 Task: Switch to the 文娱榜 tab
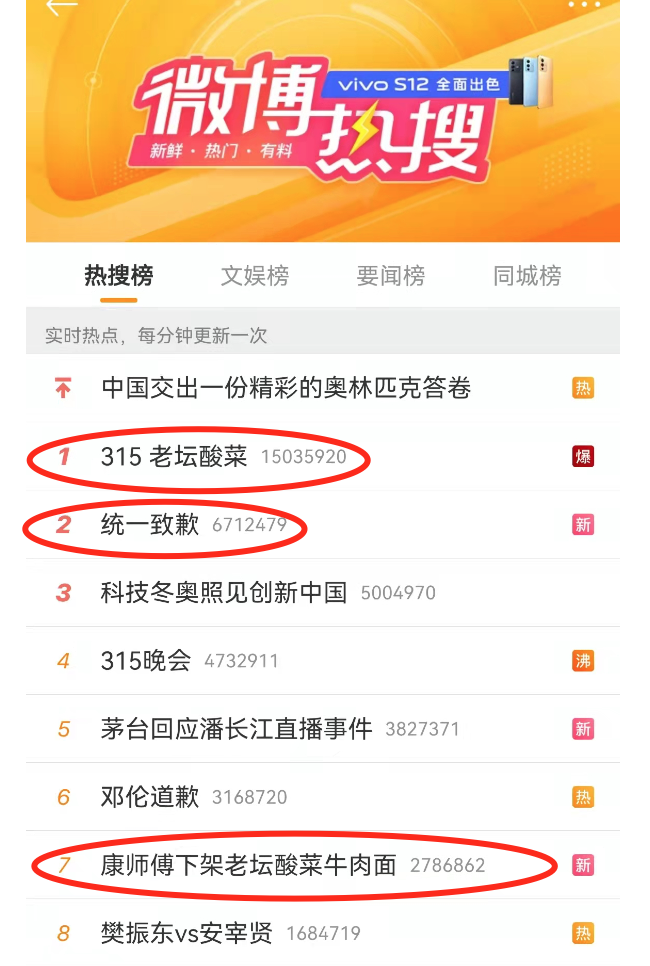[x=255, y=276]
